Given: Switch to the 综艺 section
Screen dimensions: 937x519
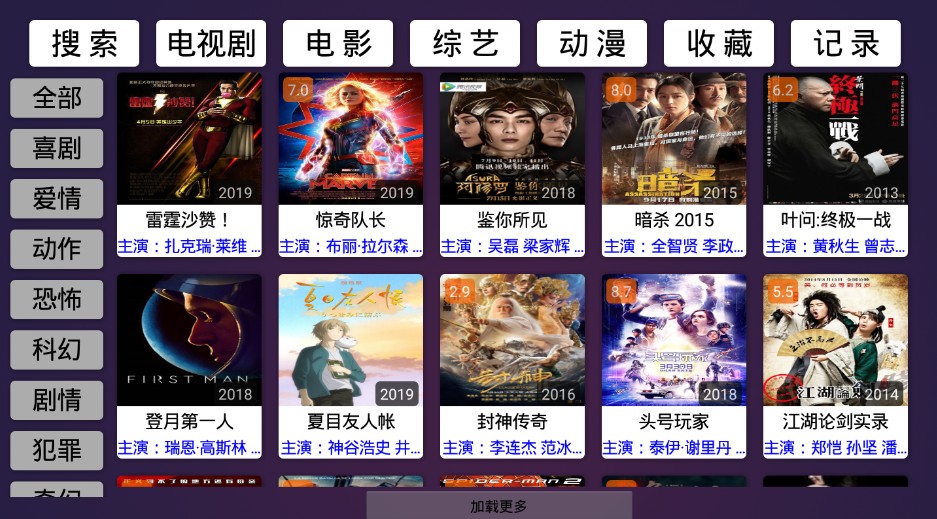Looking at the screenshot, I should (465, 44).
